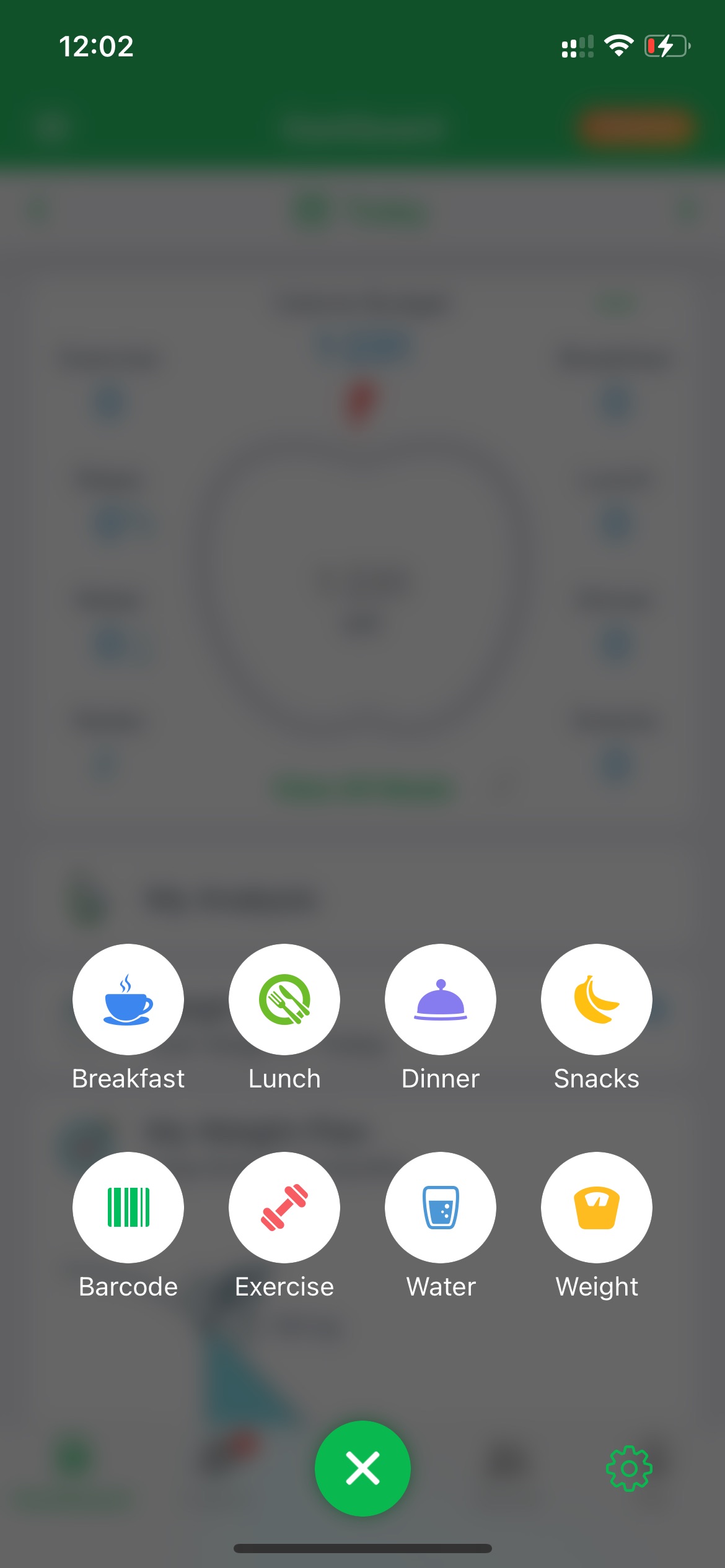The image size is (725, 1568).
Task: Log Water intake
Action: pyautogui.click(x=441, y=1207)
